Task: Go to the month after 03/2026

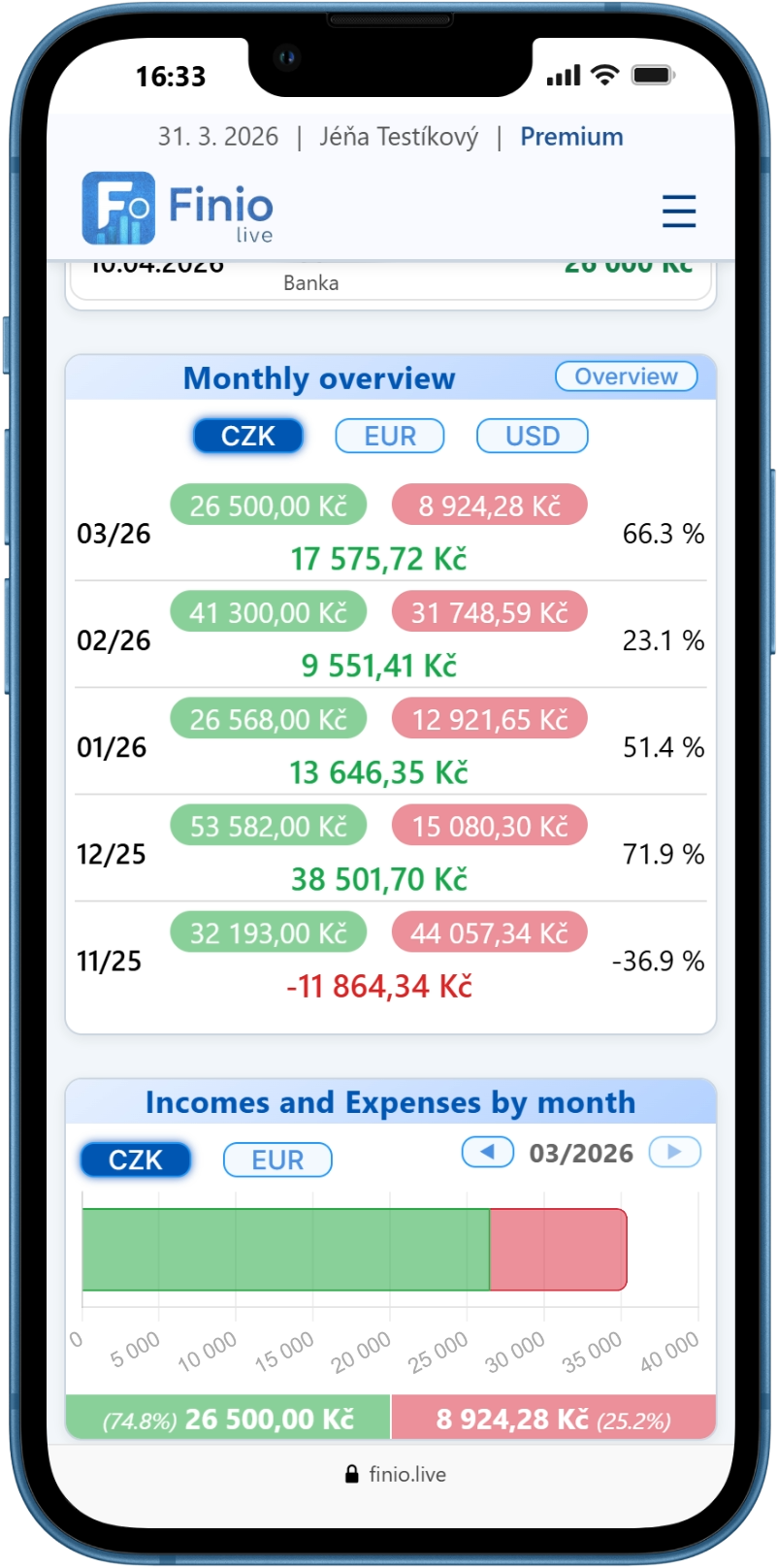Action: click(x=674, y=1152)
